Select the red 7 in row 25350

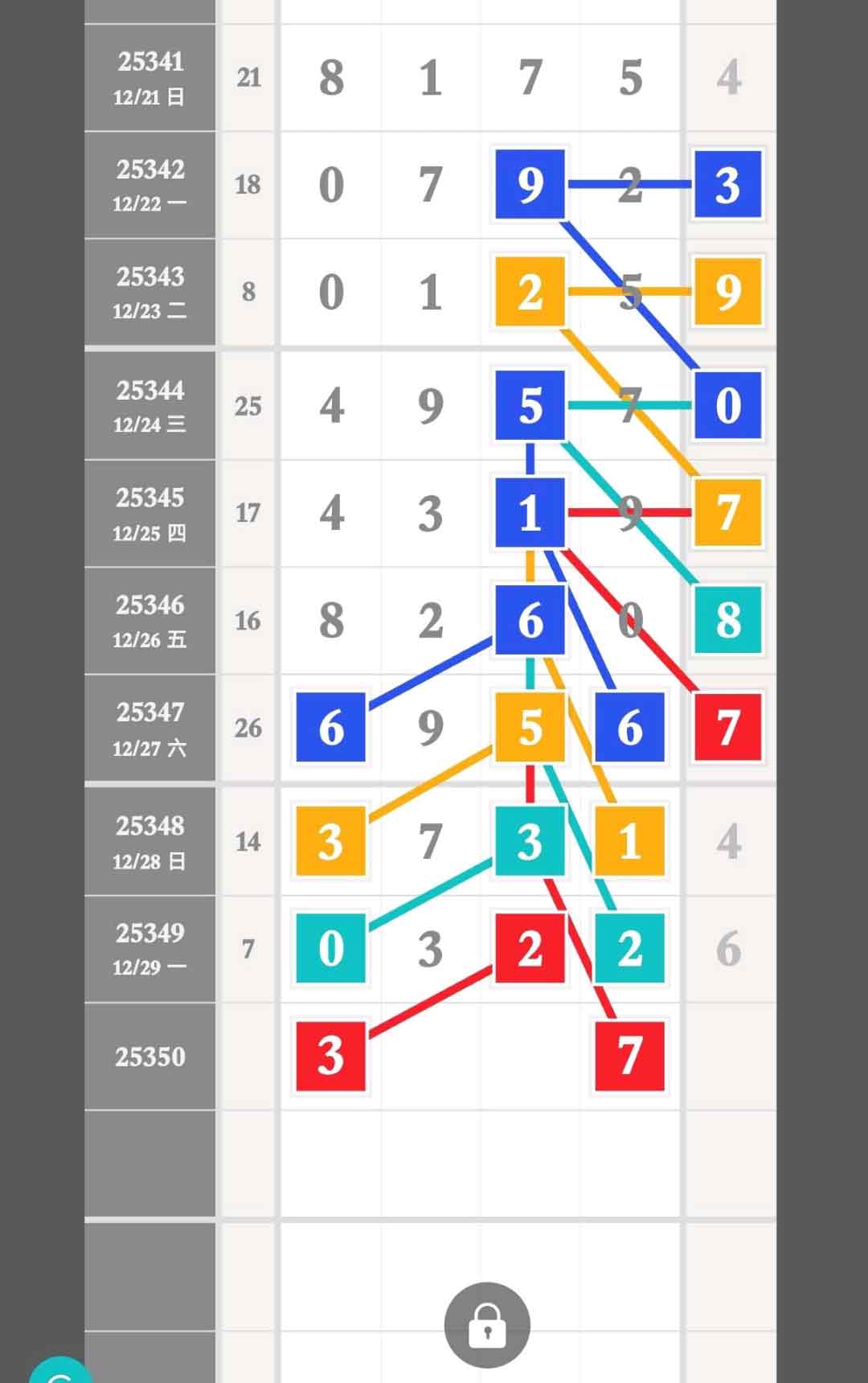coord(629,1056)
